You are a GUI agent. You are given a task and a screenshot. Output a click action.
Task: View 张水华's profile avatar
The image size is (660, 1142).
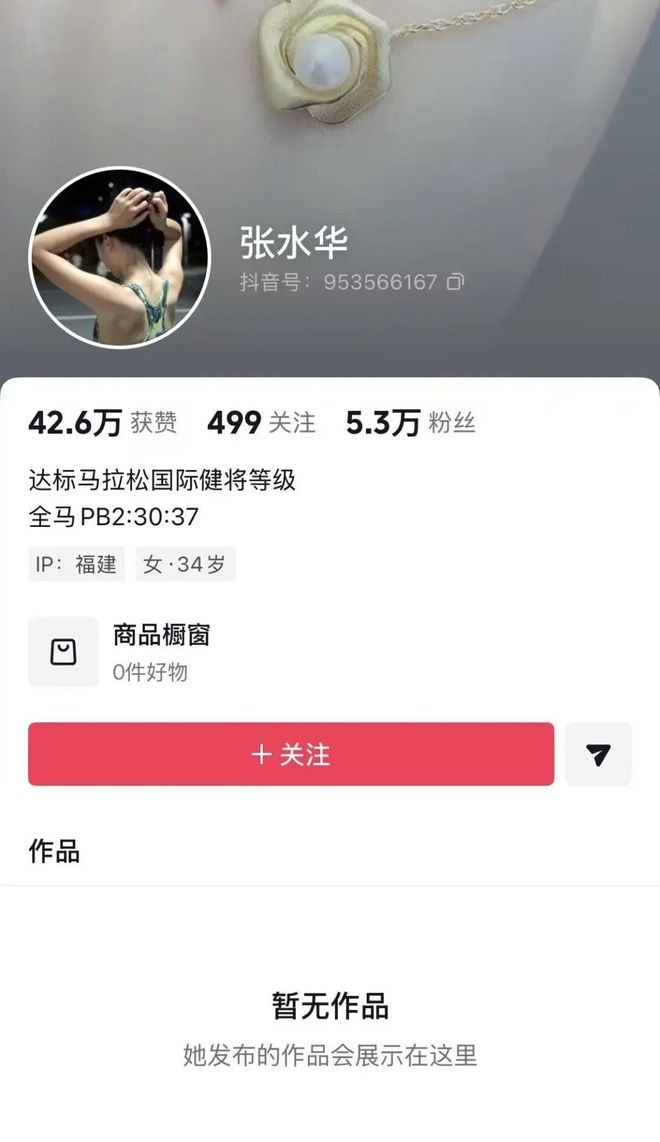(120, 257)
